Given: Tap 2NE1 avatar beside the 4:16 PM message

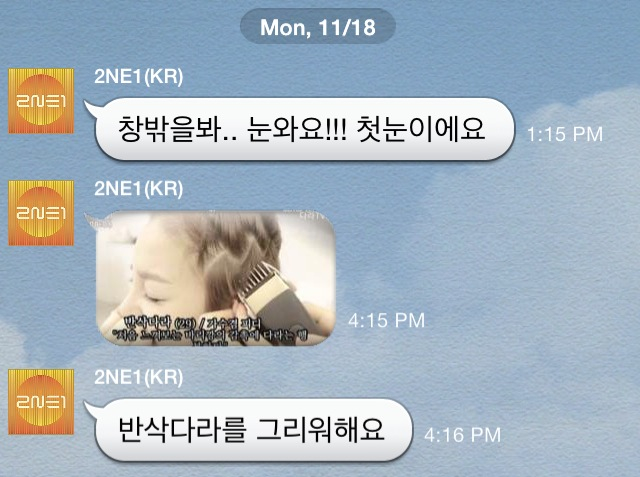Looking at the screenshot, I should tap(40, 401).
